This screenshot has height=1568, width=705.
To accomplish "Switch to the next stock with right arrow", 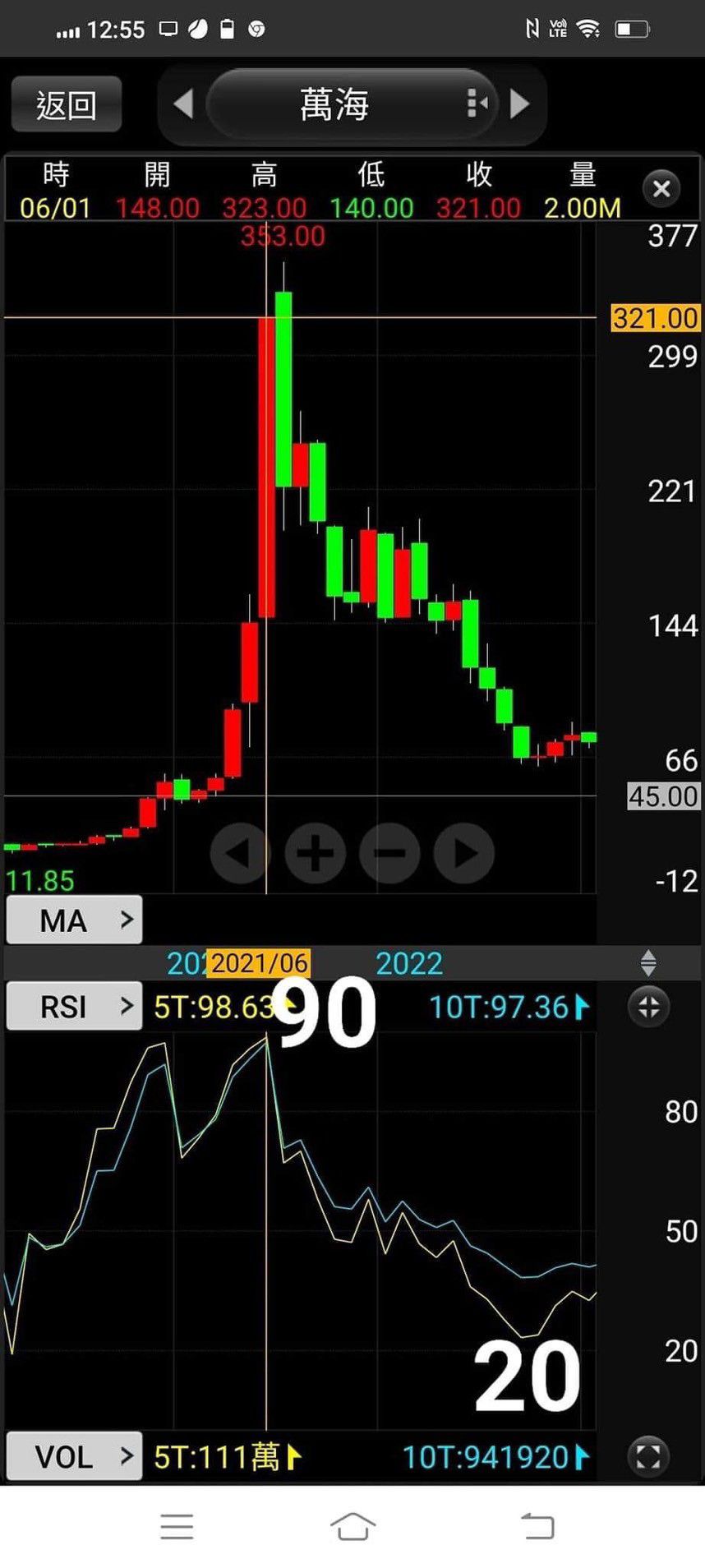I will coord(519,104).
